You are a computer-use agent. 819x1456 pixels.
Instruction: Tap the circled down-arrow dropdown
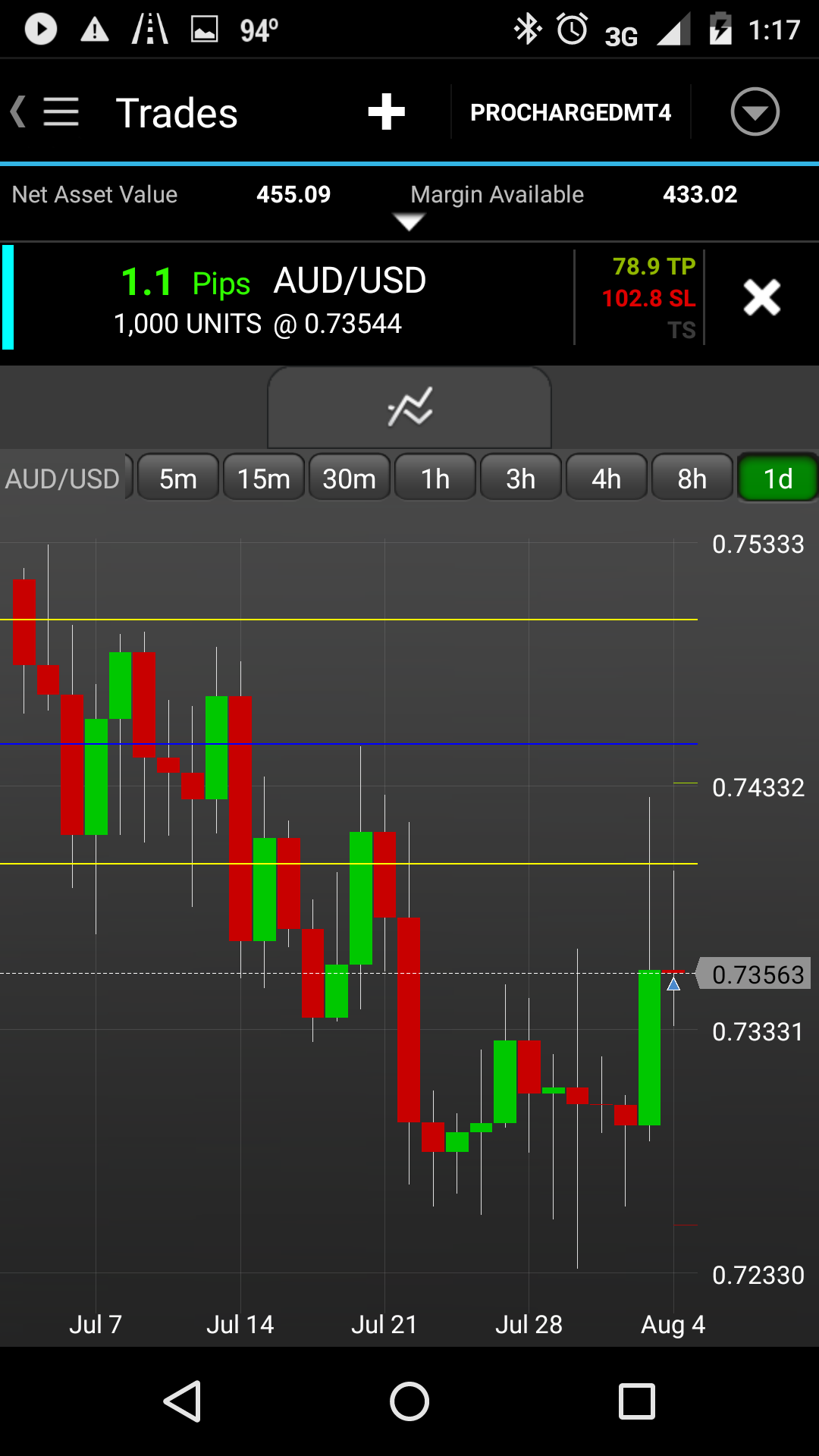coord(755,112)
